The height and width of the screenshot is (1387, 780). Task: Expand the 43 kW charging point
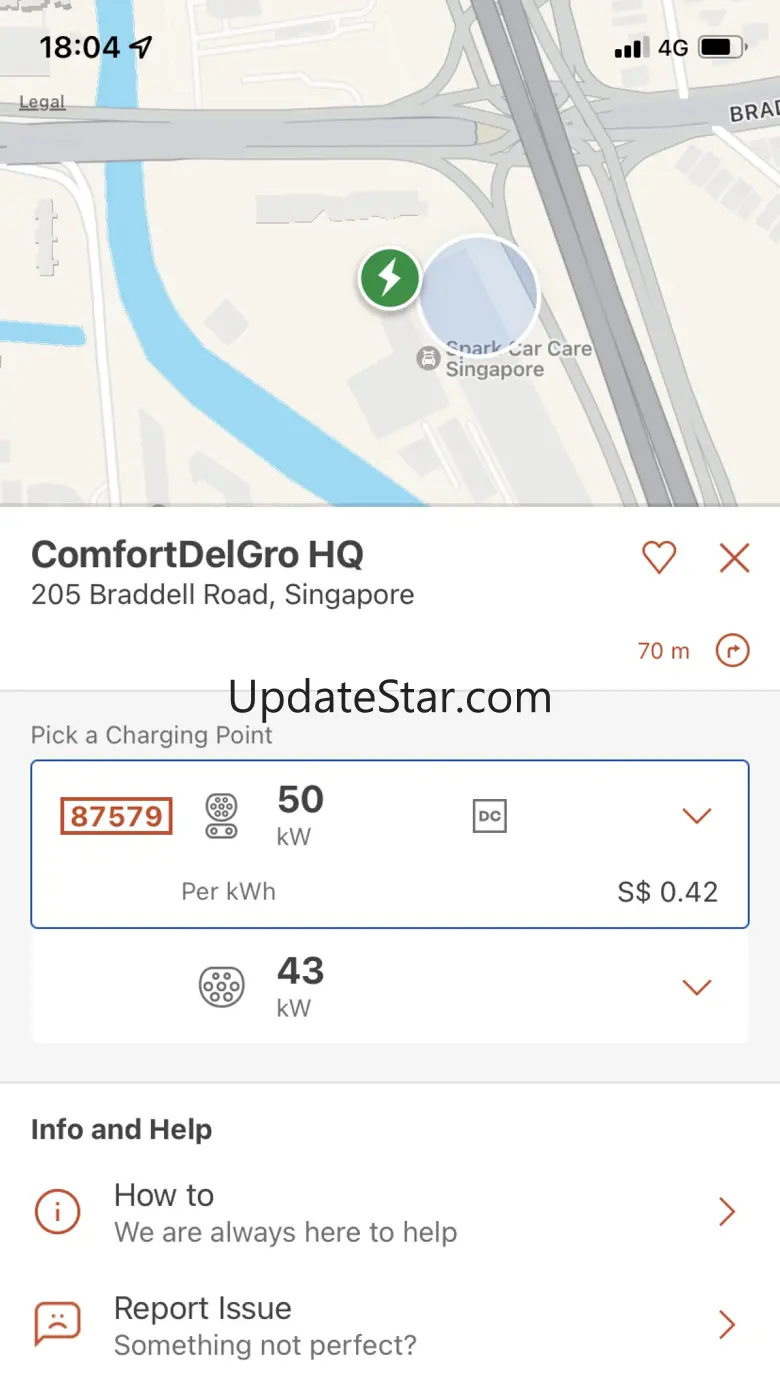pyautogui.click(x=696, y=987)
